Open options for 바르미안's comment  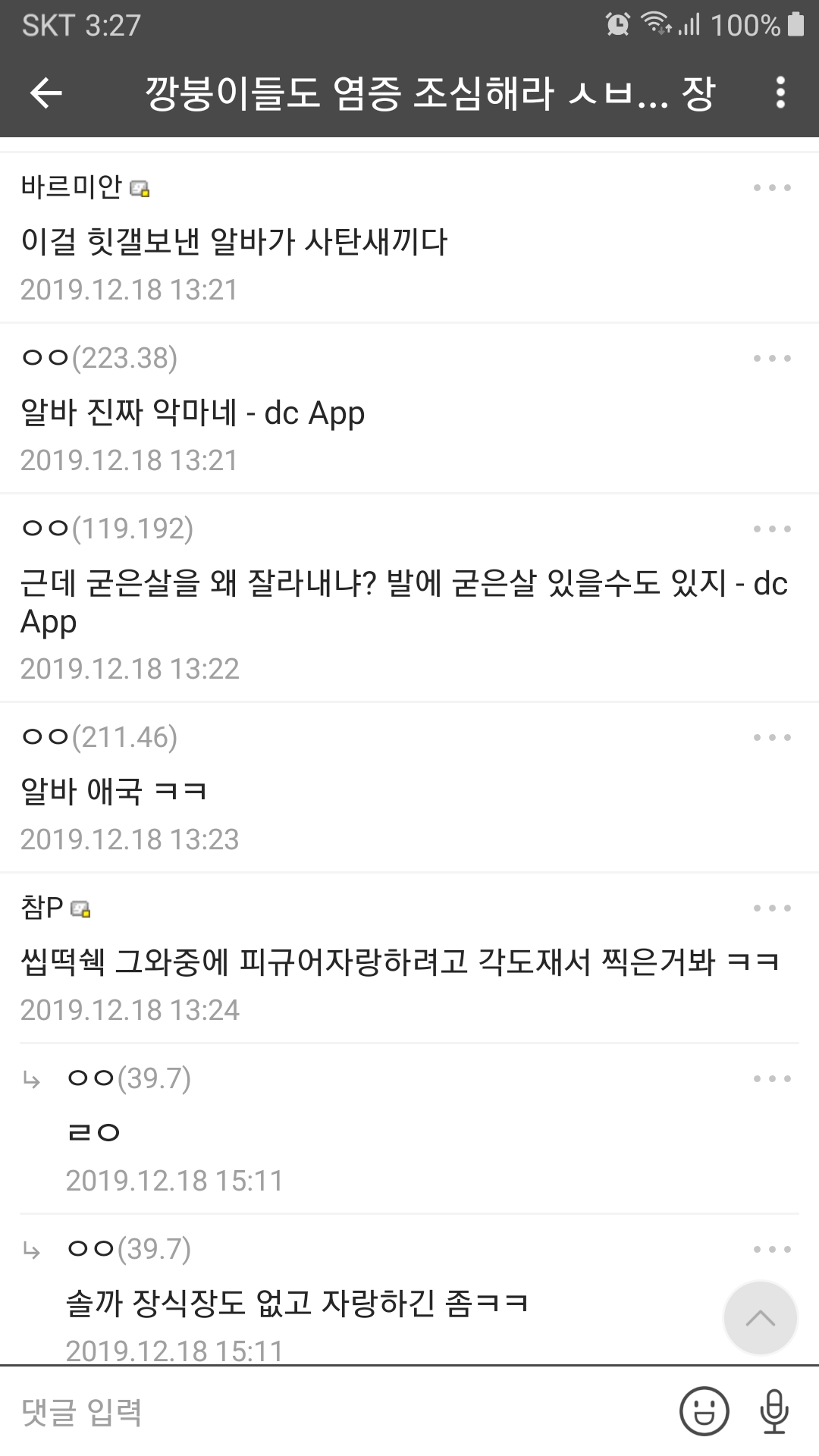(772, 187)
